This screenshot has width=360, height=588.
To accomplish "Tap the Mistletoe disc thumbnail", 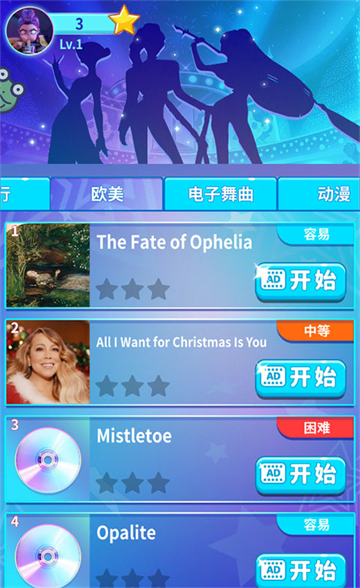I will (48, 460).
